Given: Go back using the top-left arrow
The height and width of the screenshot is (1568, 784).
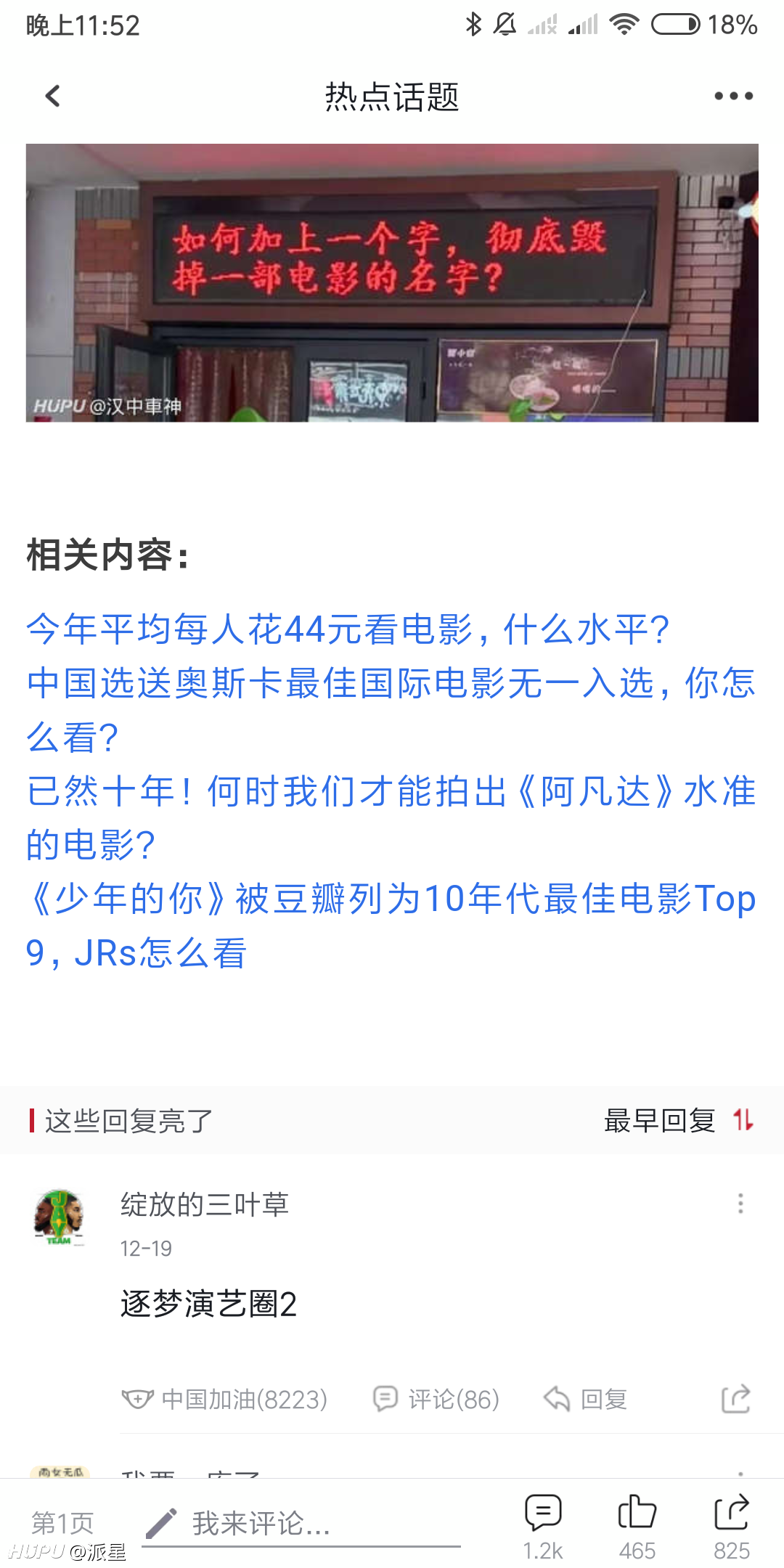Looking at the screenshot, I should (52, 96).
